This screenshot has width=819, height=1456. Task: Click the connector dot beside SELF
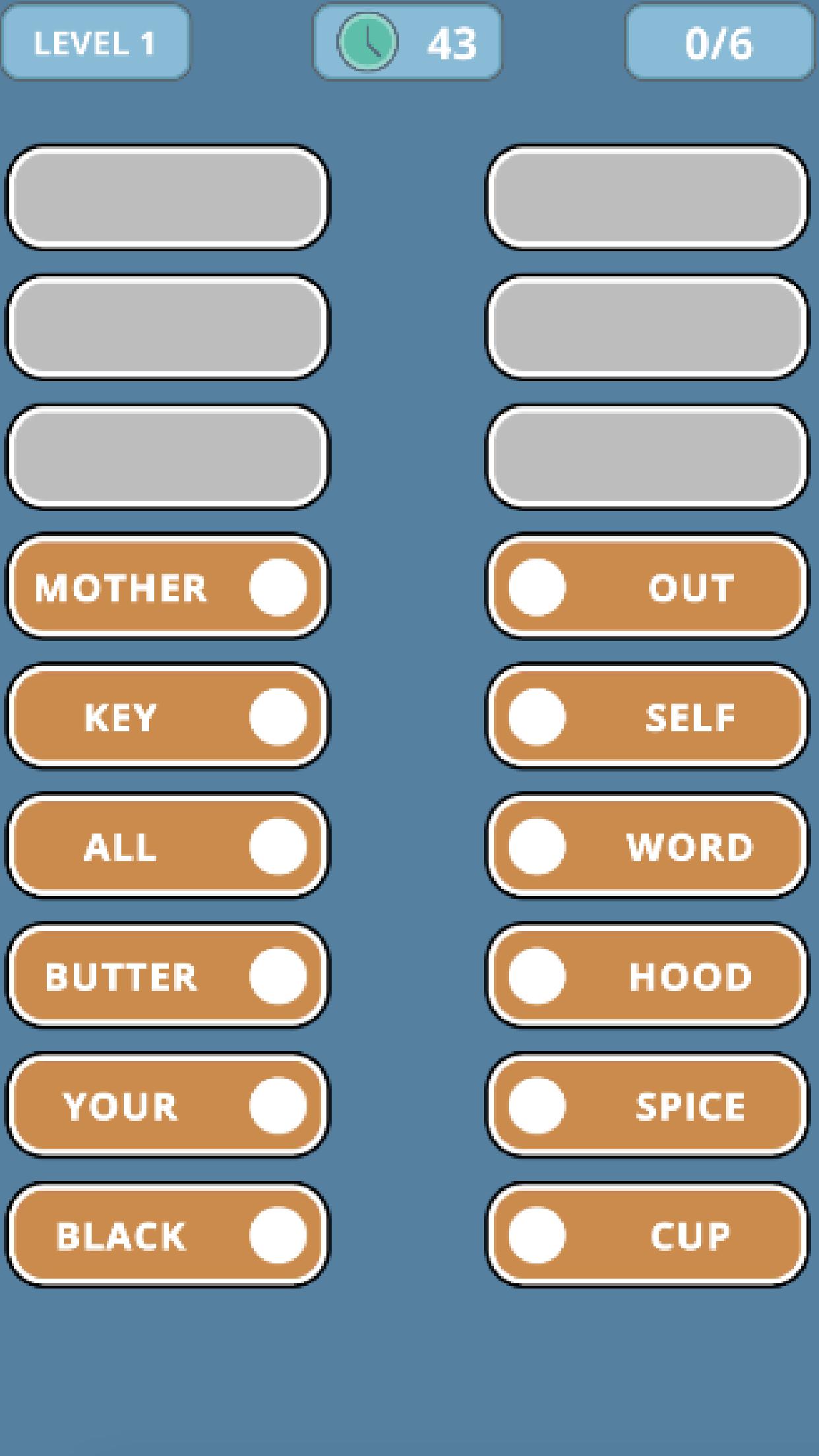coord(538,715)
